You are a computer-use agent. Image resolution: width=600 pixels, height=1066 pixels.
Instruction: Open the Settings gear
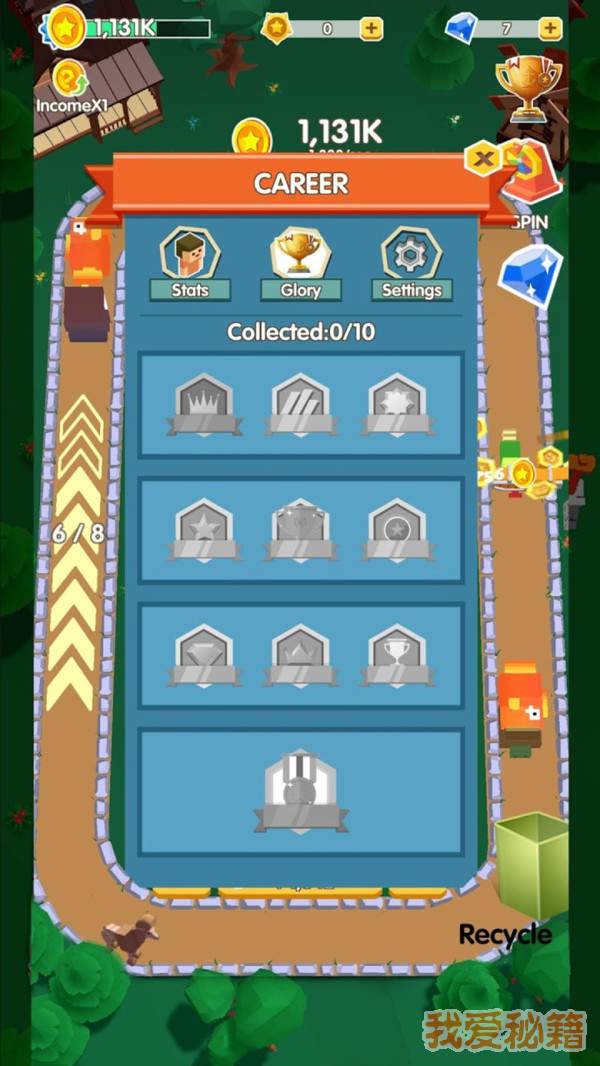pos(411,264)
